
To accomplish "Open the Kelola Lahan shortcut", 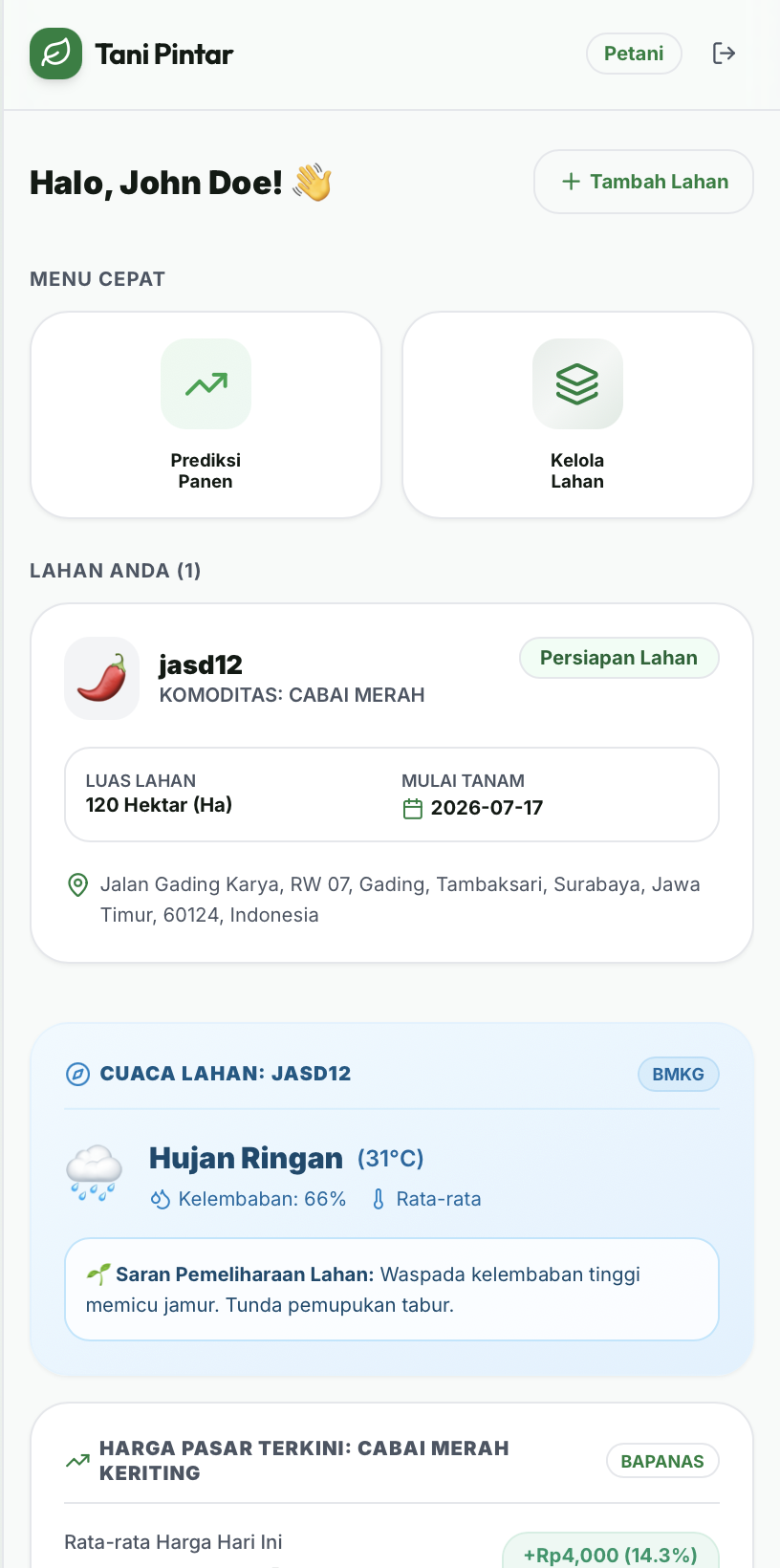I will [577, 415].
